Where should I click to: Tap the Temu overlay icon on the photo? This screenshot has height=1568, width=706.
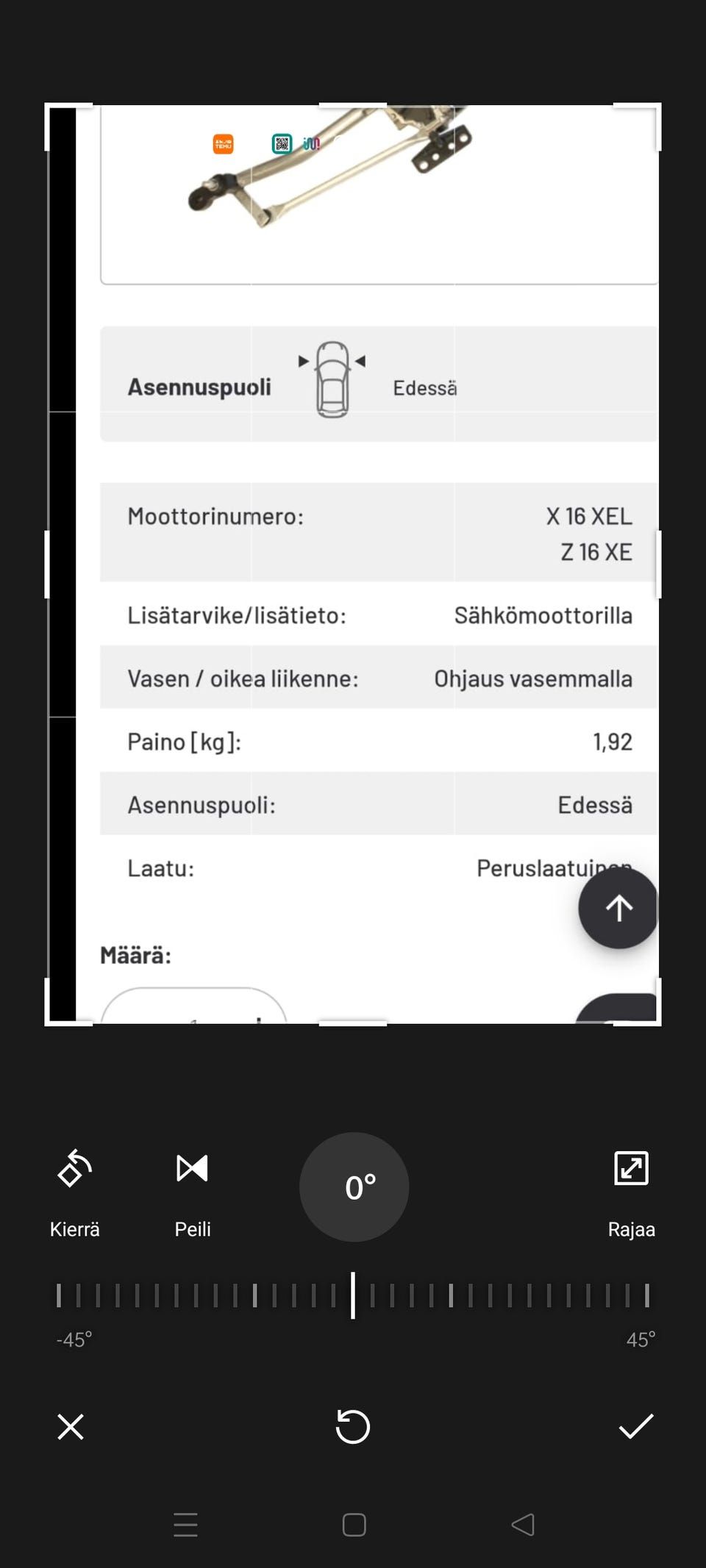[x=224, y=143]
